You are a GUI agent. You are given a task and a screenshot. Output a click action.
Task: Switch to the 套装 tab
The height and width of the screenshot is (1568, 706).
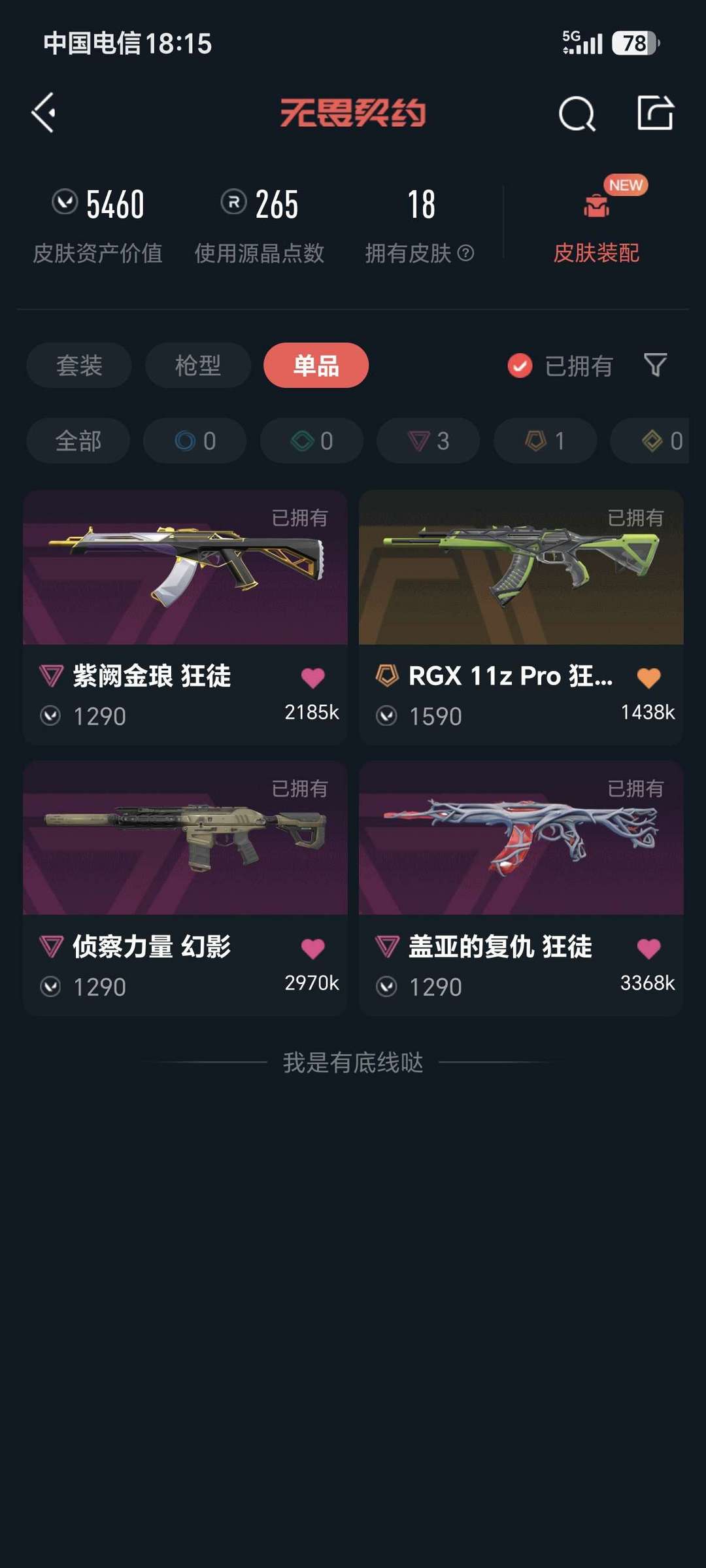(x=79, y=365)
